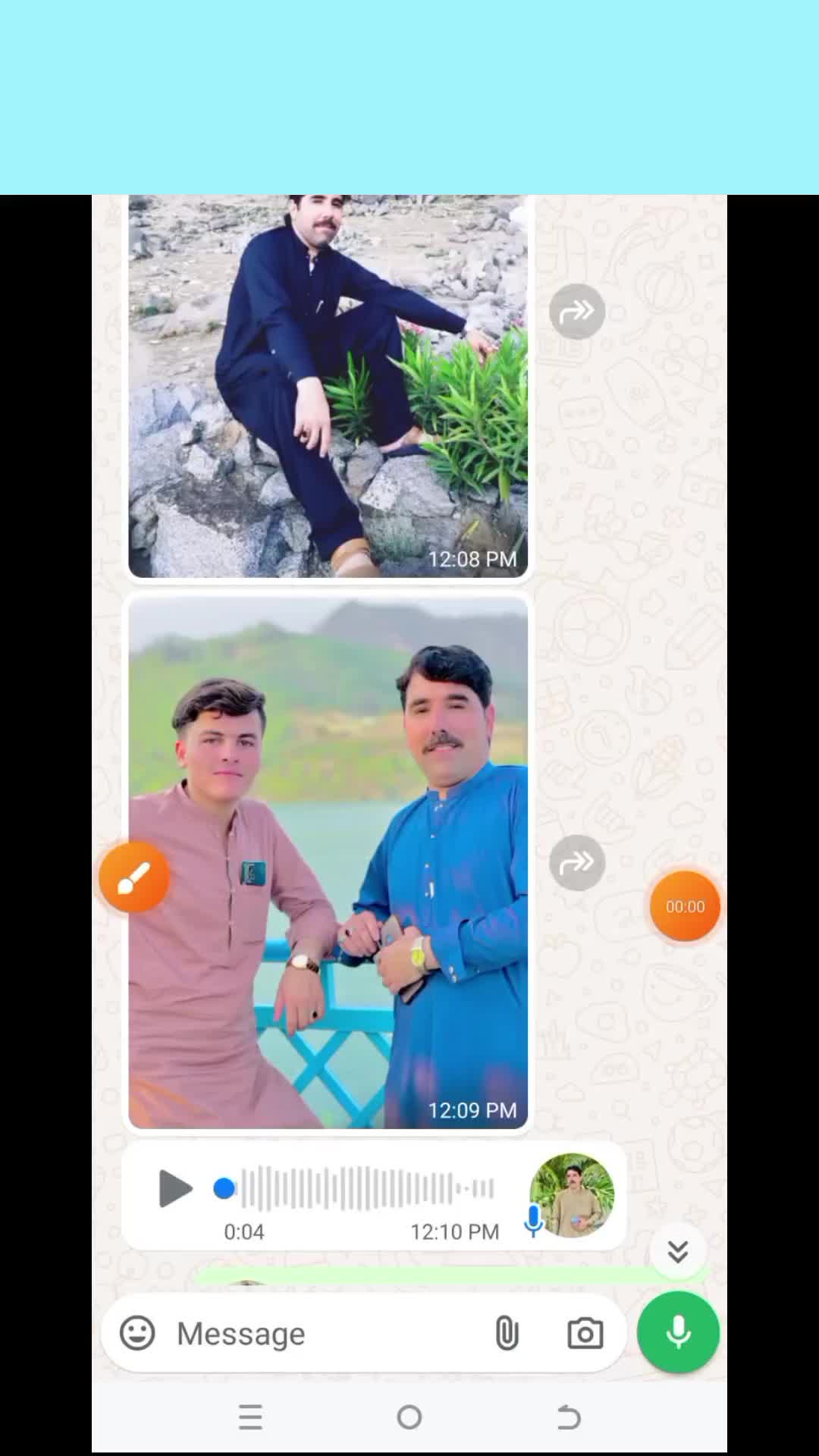Open the attachment paperclip

507,1332
